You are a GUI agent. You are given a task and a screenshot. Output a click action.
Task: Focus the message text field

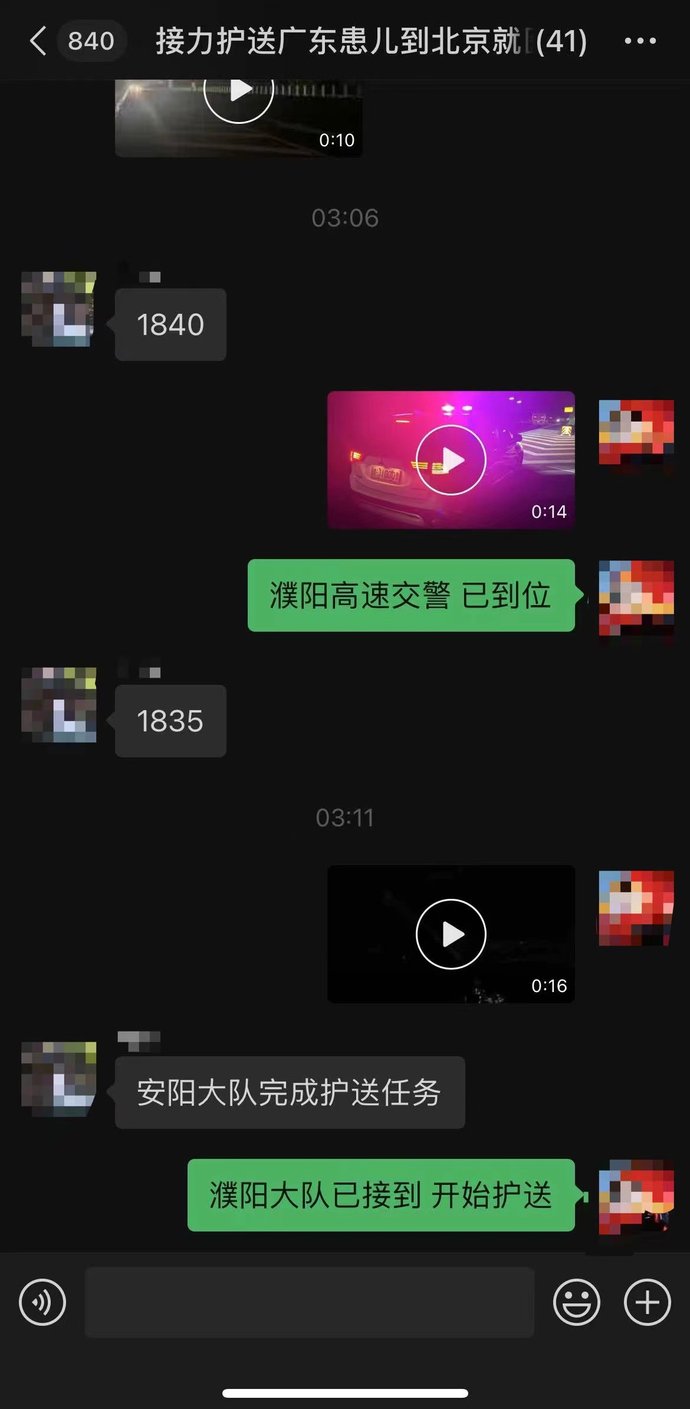(x=309, y=1302)
